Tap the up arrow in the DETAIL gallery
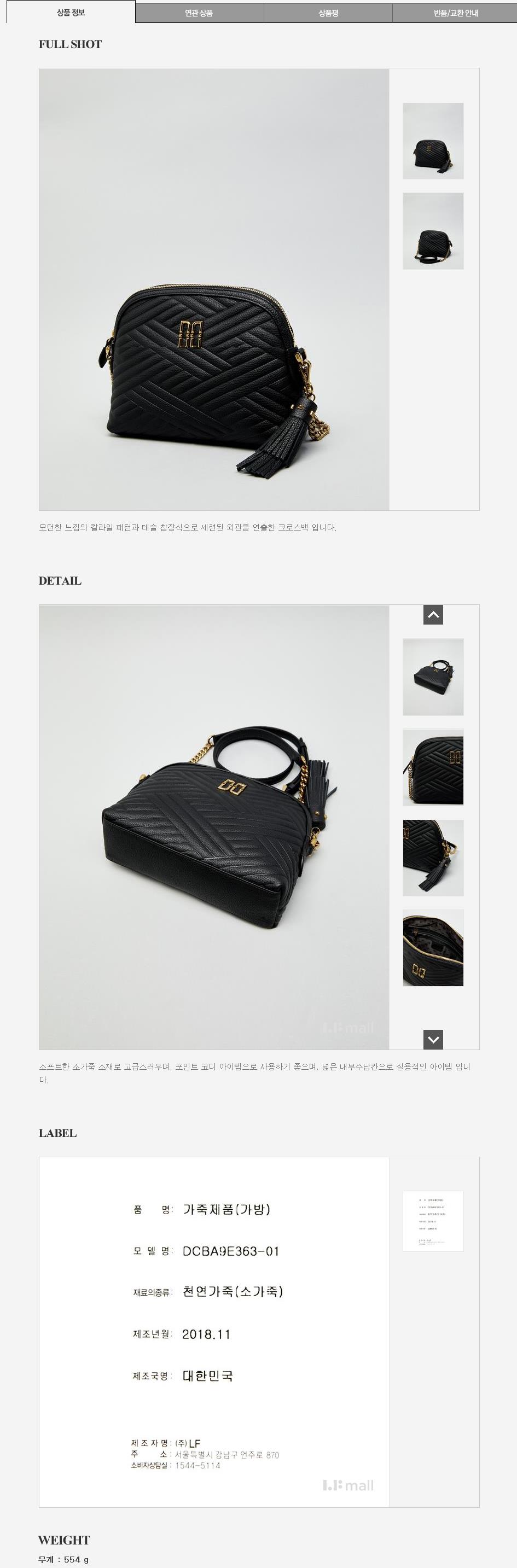 pyautogui.click(x=433, y=615)
